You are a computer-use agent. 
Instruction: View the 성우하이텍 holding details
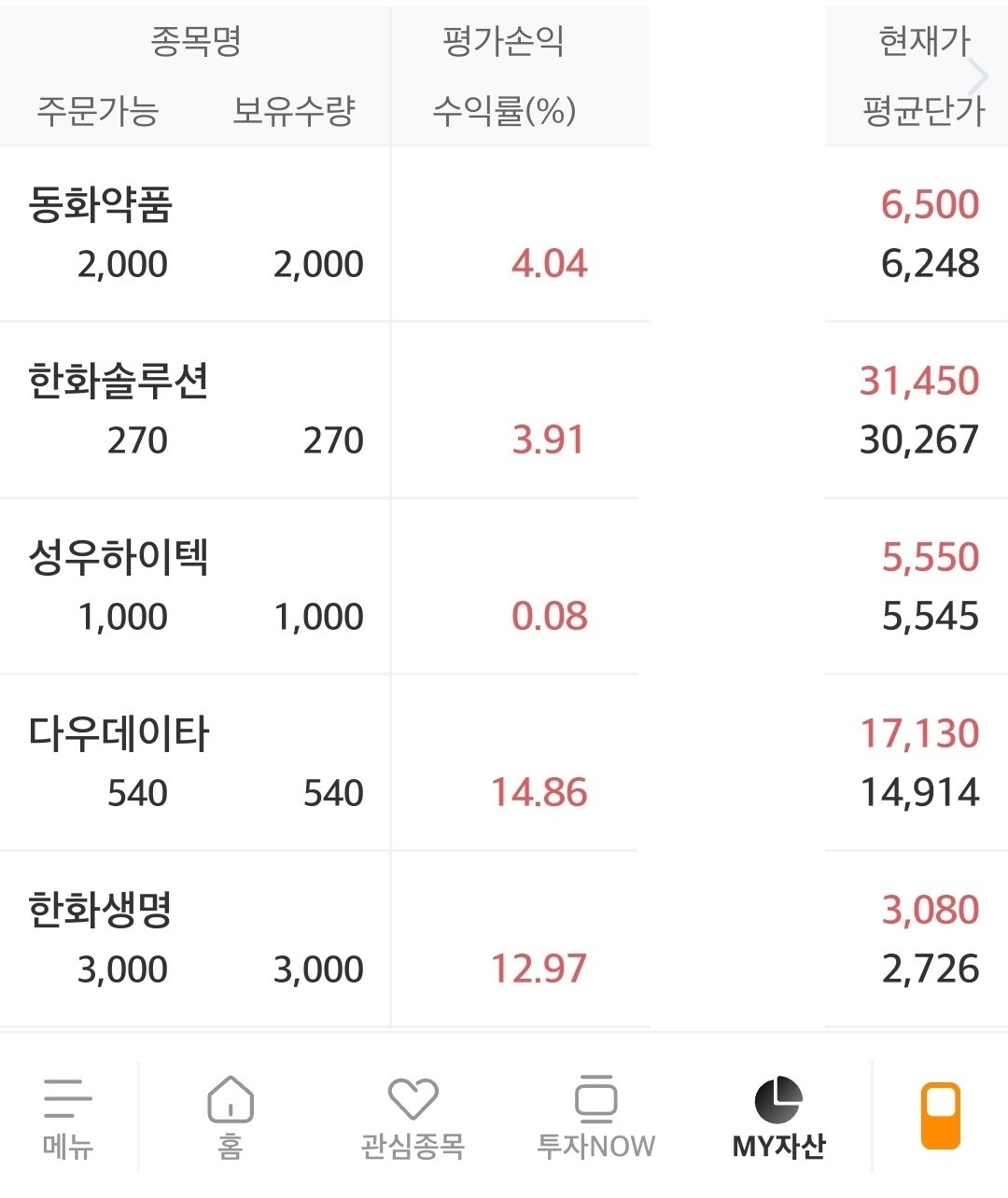(119, 558)
